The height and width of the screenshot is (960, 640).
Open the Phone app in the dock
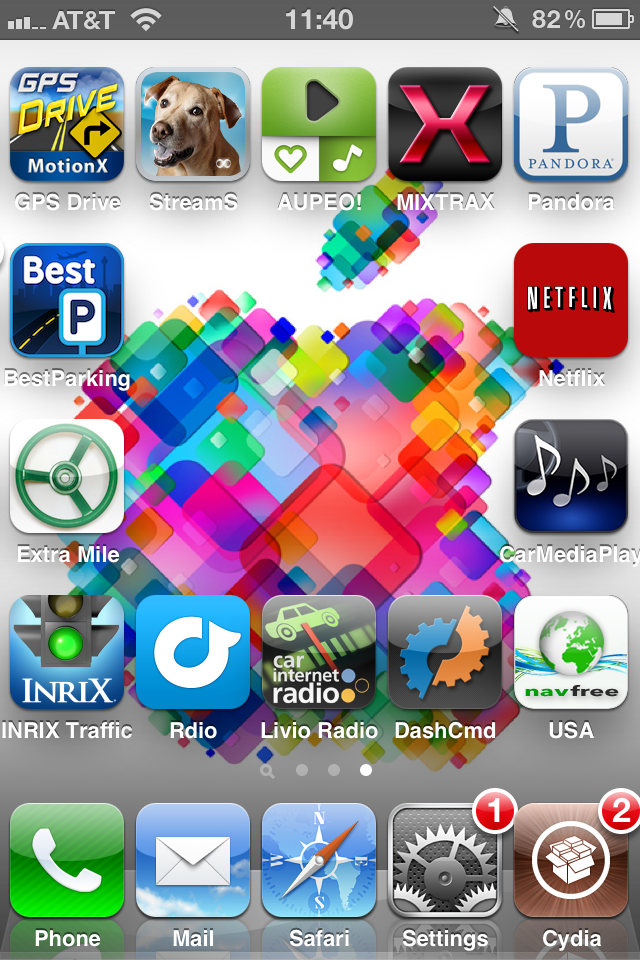click(67, 860)
